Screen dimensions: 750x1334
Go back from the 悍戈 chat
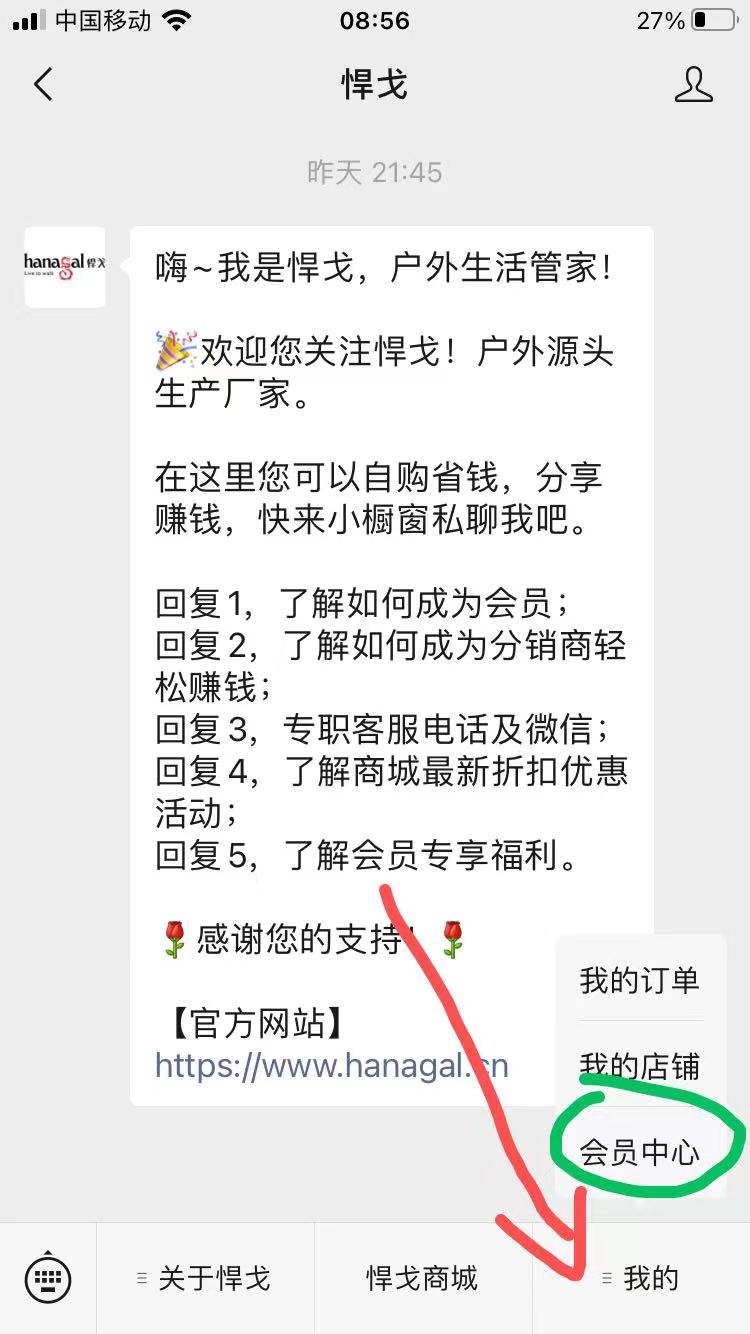click(x=43, y=85)
